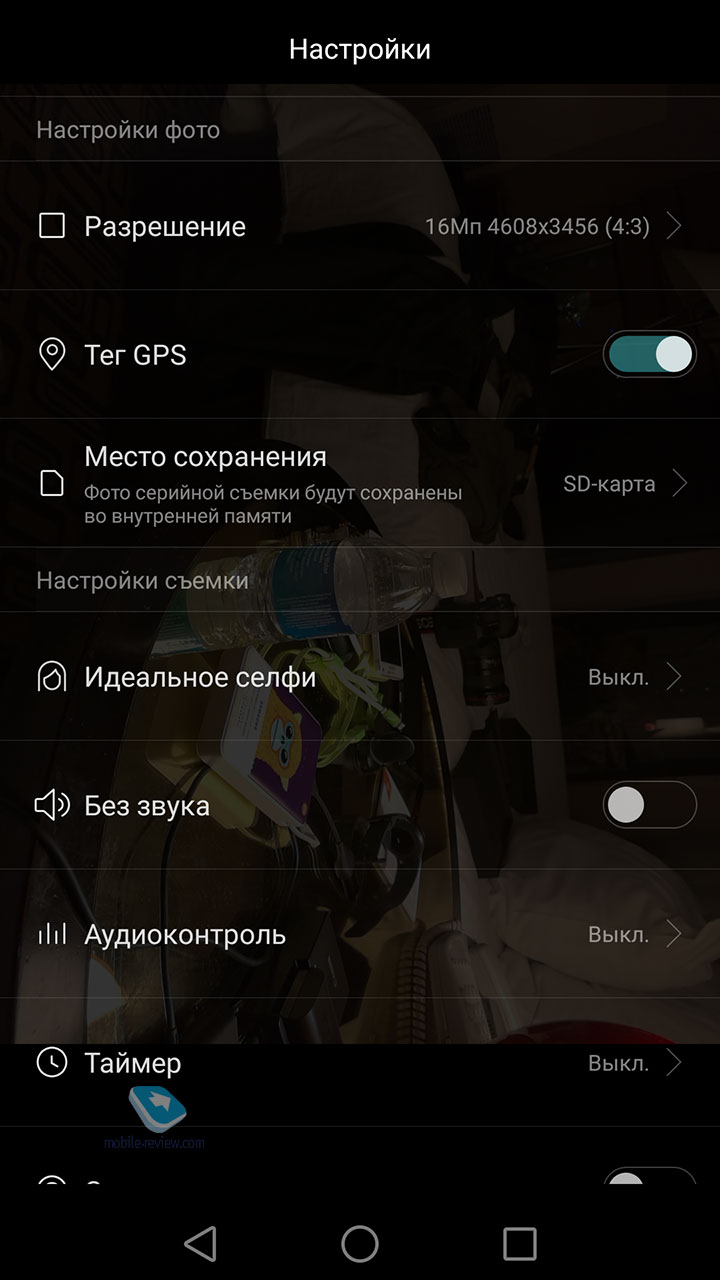Screen dimensions: 720x1280
Task: Go back with the navigation bar
Action: pos(200,1244)
